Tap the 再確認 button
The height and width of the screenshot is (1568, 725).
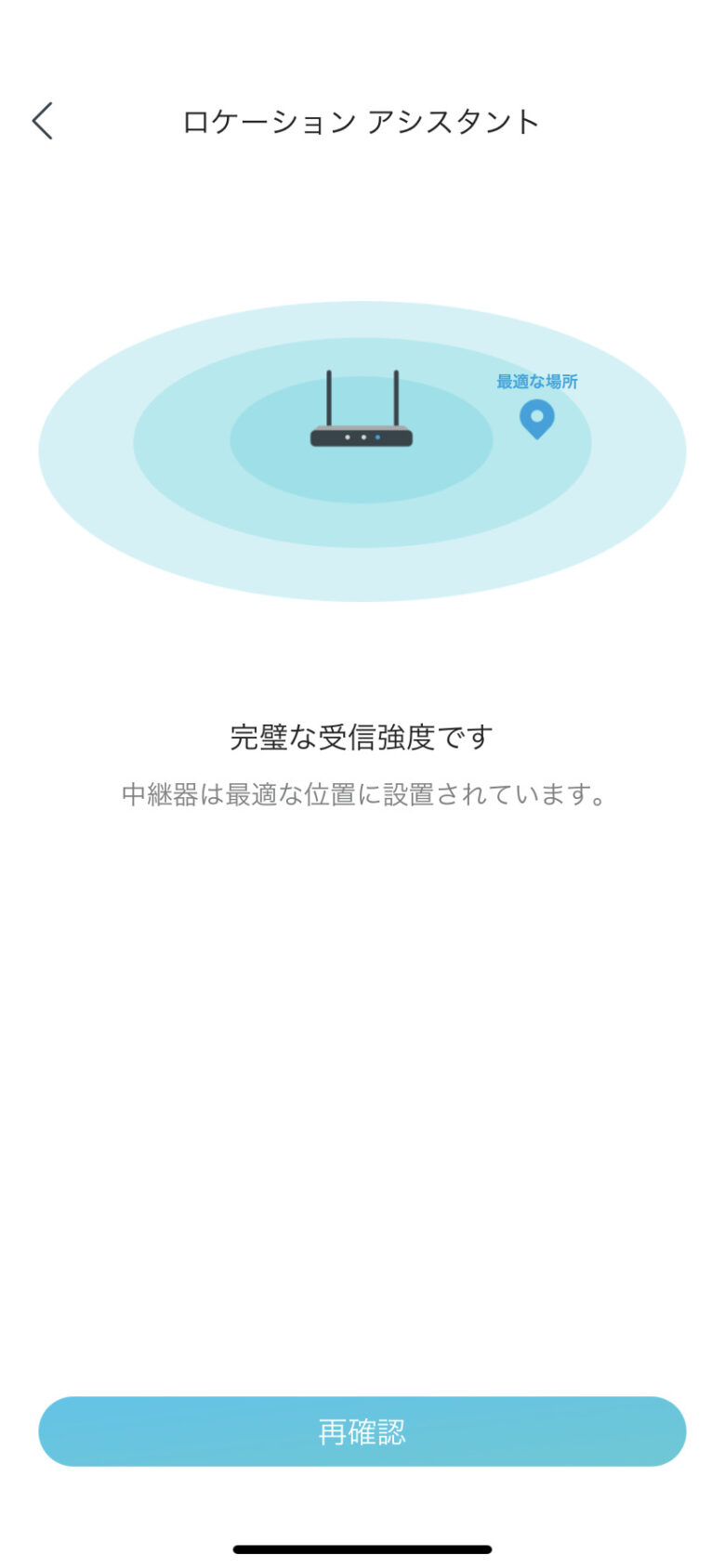[x=362, y=1431]
